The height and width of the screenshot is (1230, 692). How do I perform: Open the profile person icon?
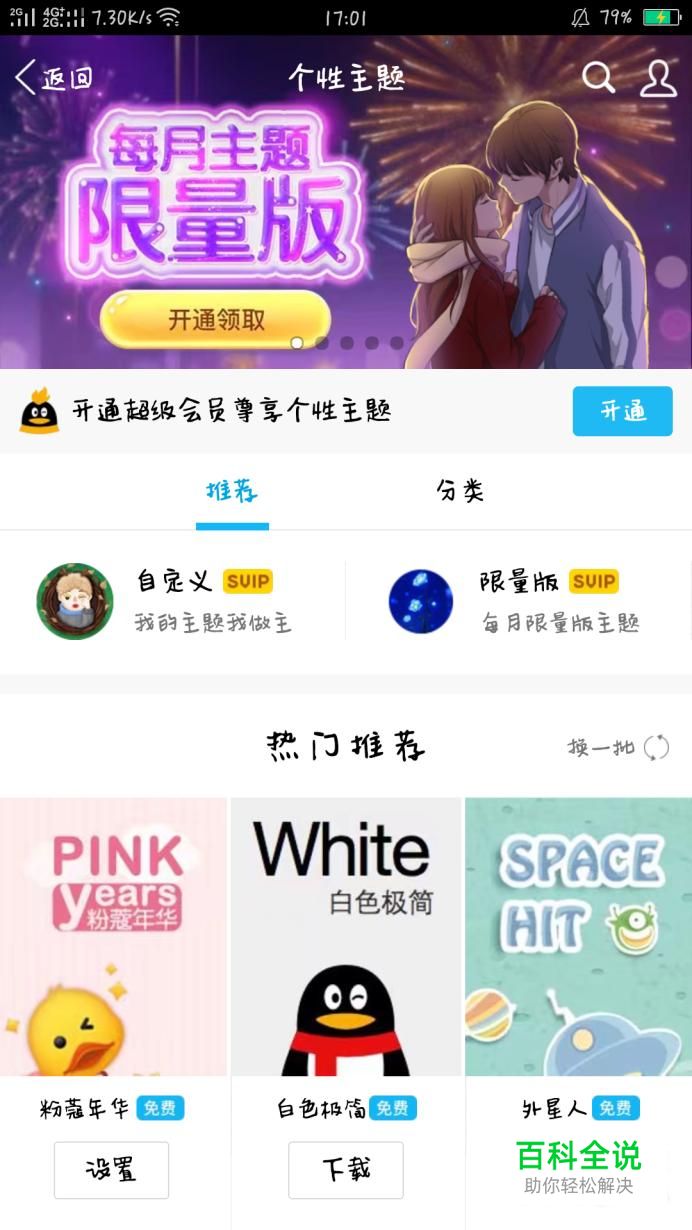(658, 78)
